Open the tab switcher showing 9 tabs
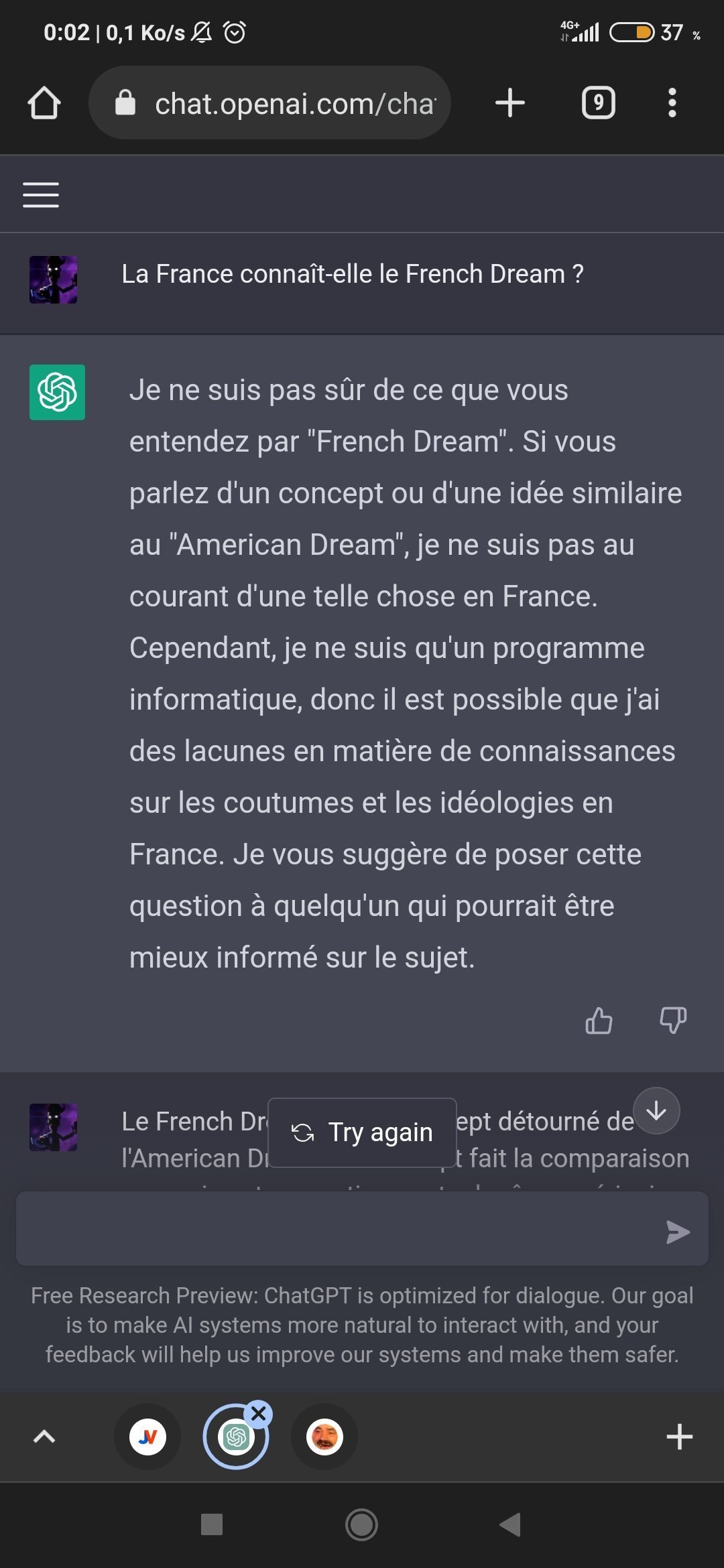The width and height of the screenshot is (724, 1568). tap(598, 103)
